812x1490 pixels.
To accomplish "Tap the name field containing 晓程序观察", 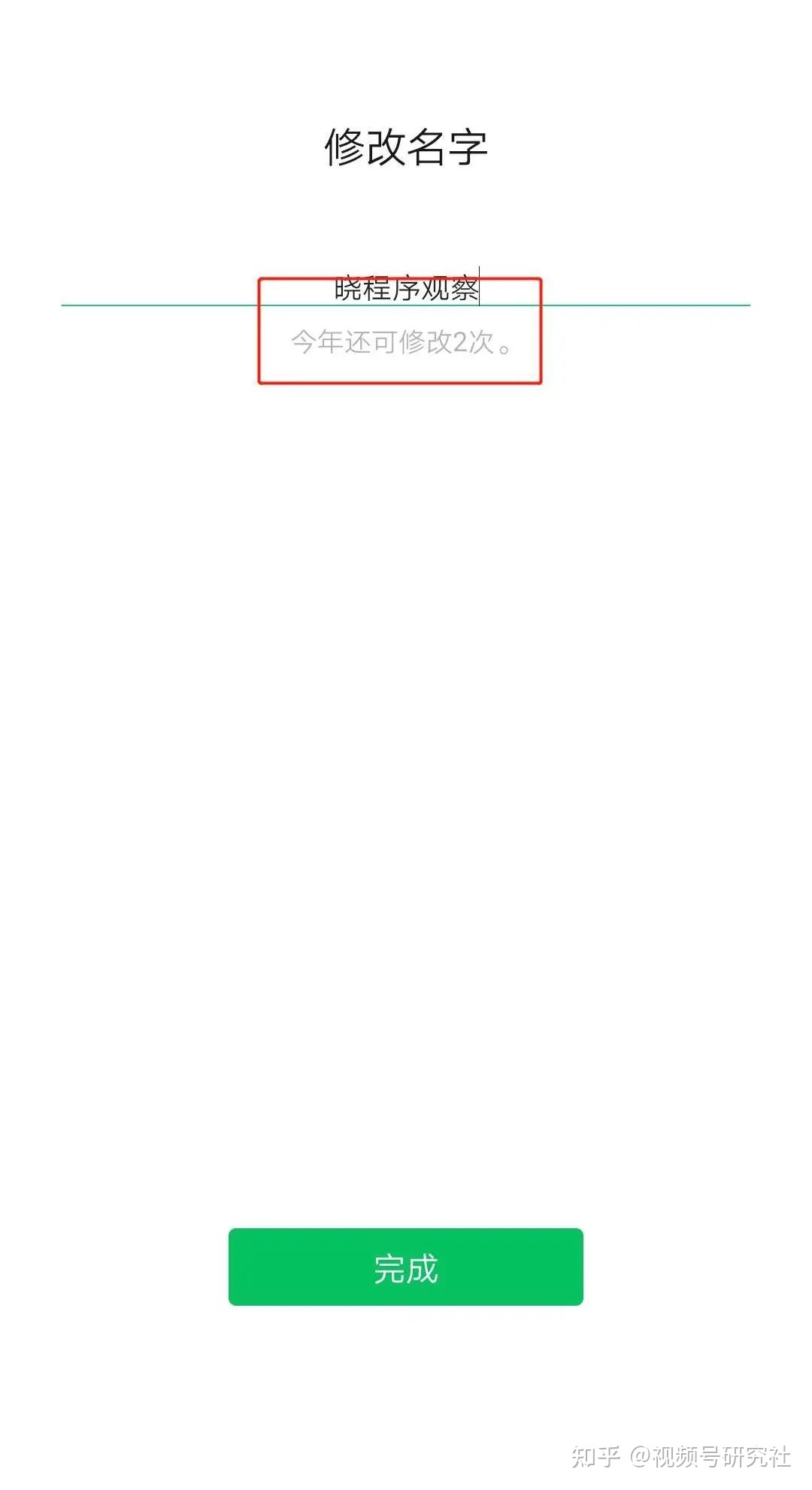I will click(x=406, y=289).
